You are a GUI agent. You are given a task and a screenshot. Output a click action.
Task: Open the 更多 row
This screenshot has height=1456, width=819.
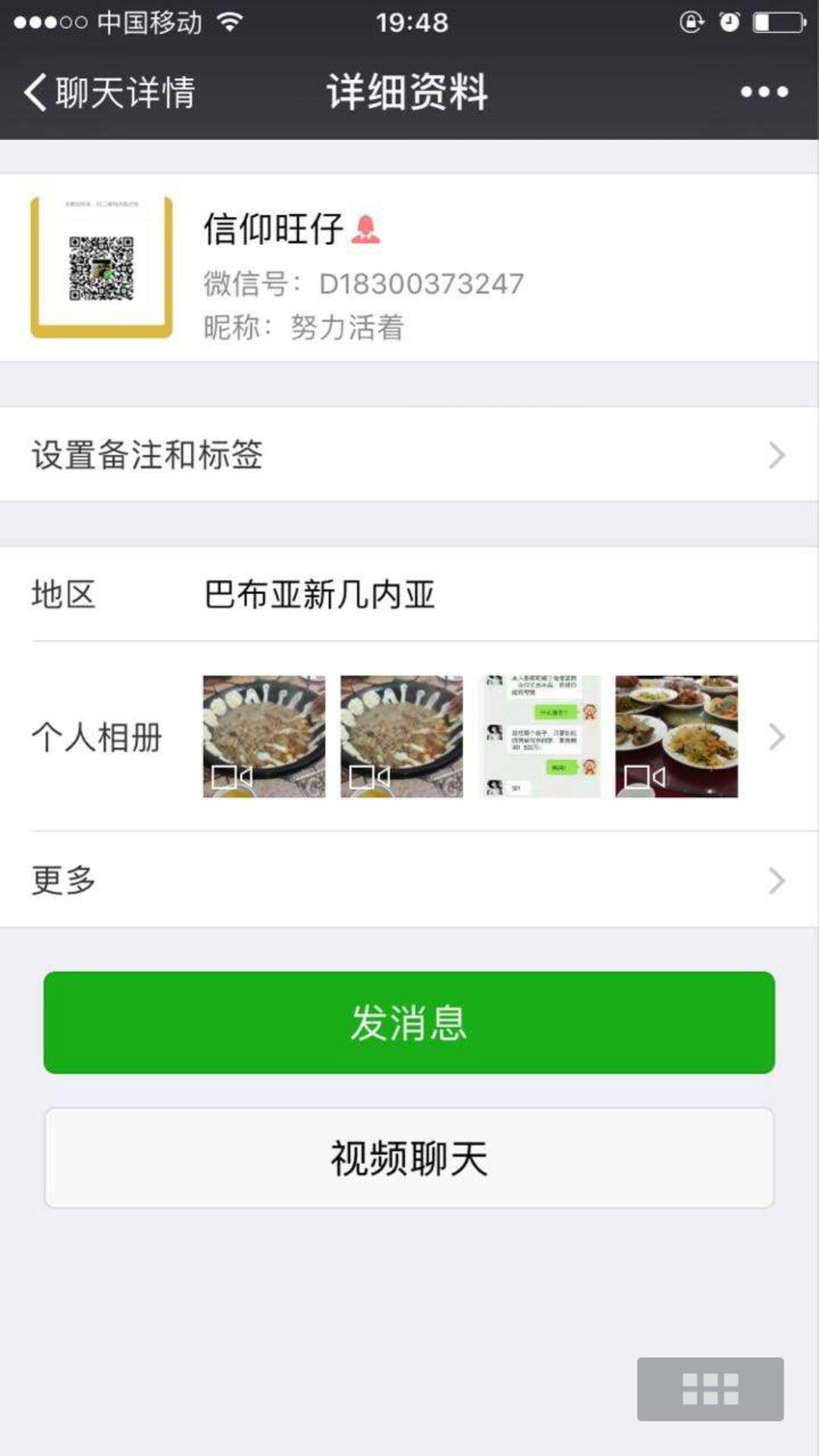point(409,880)
